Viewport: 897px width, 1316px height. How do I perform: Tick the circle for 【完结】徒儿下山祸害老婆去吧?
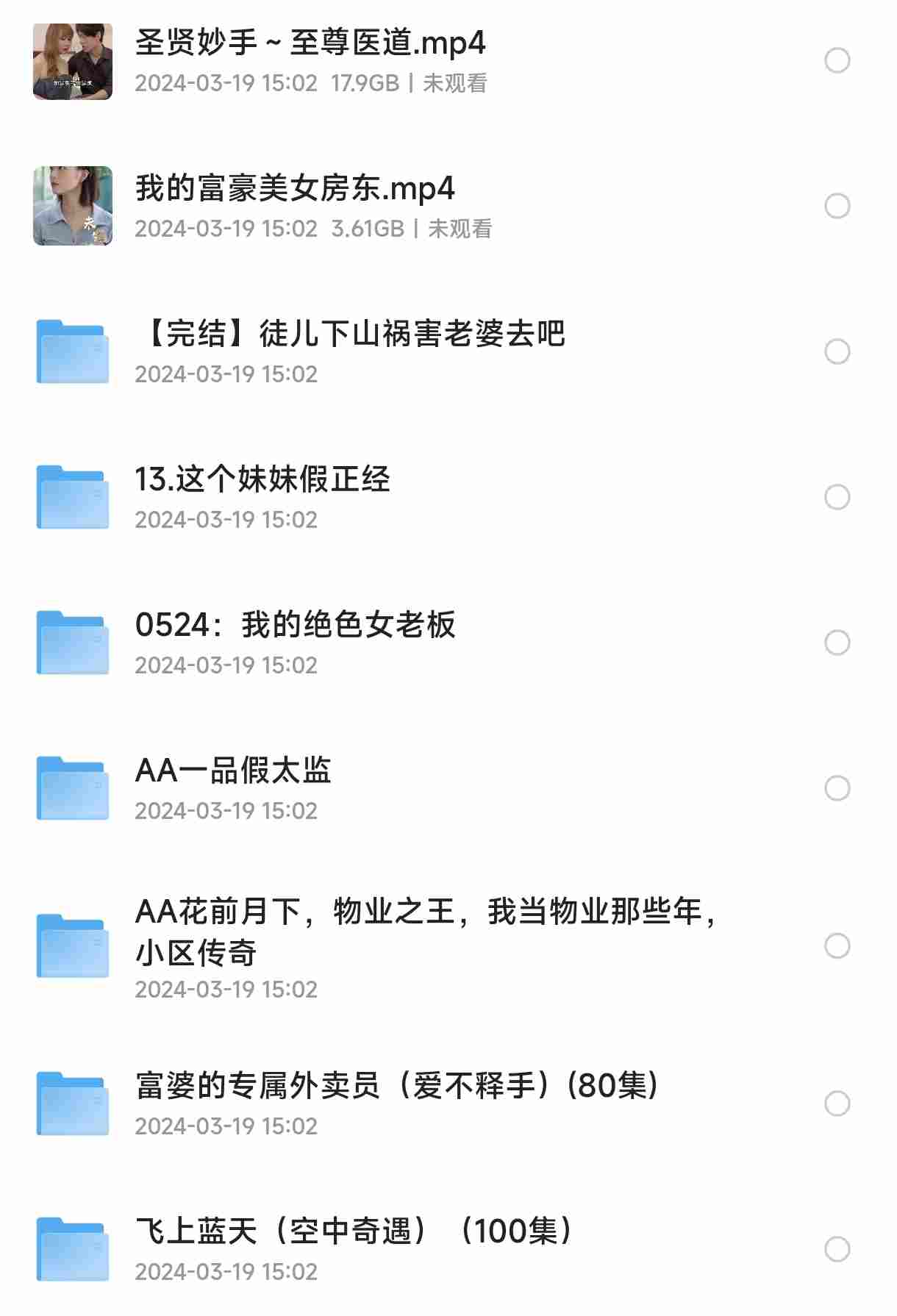(837, 351)
